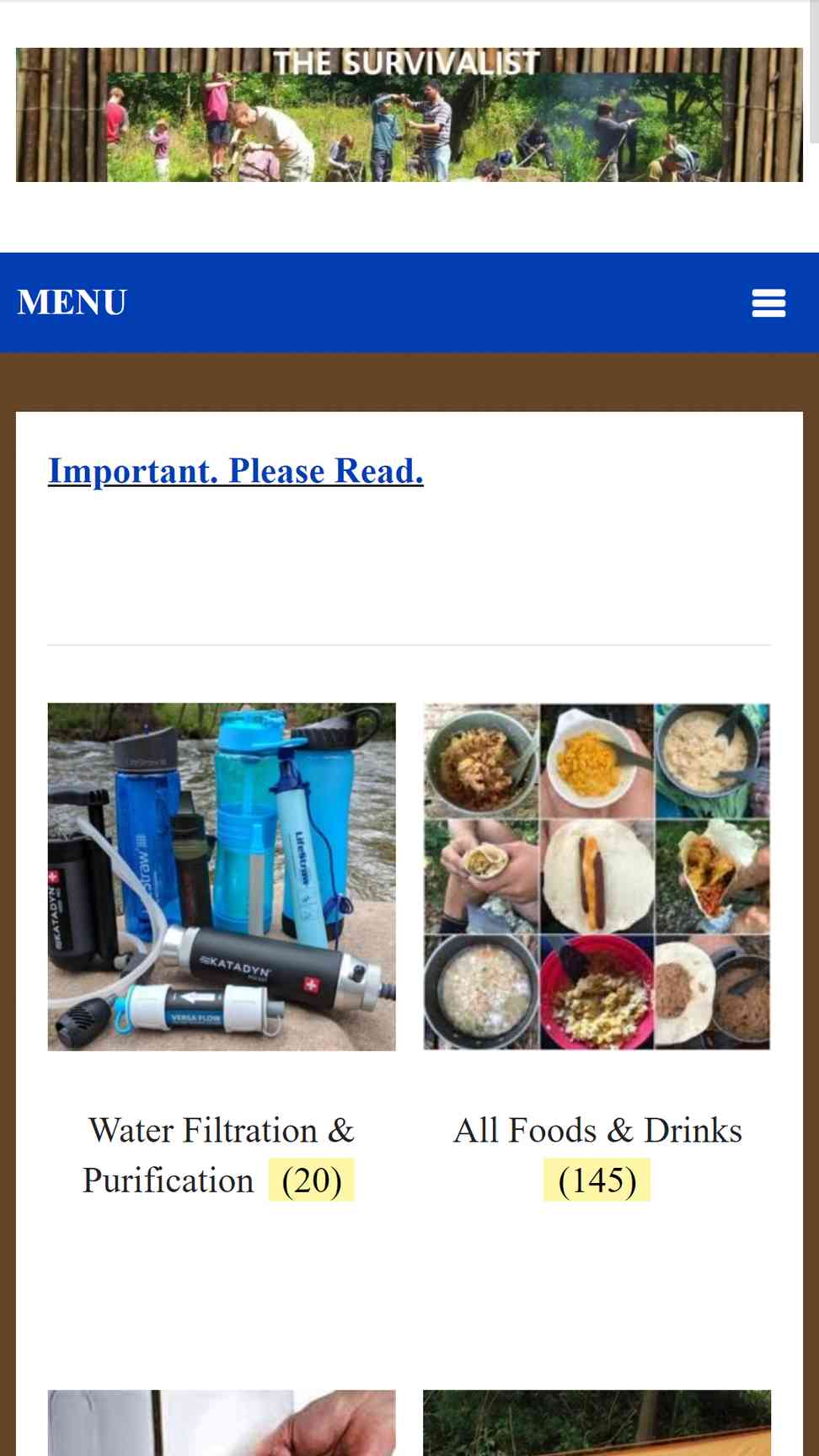819x1456 pixels.
Task: Tap The Survivalist header banner
Action: coord(409,115)
